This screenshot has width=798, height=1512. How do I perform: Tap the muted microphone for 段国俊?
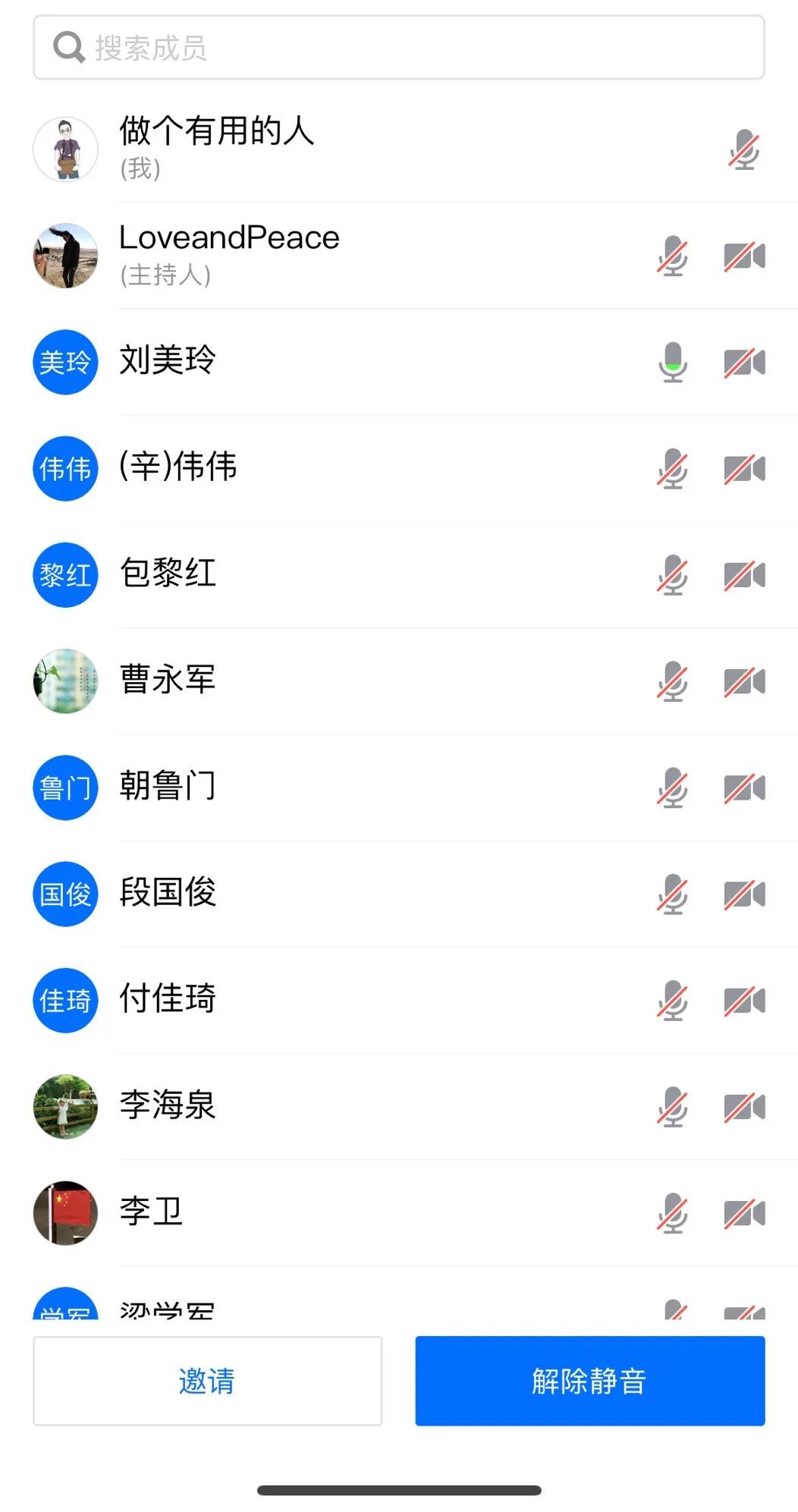pos(673,894)
